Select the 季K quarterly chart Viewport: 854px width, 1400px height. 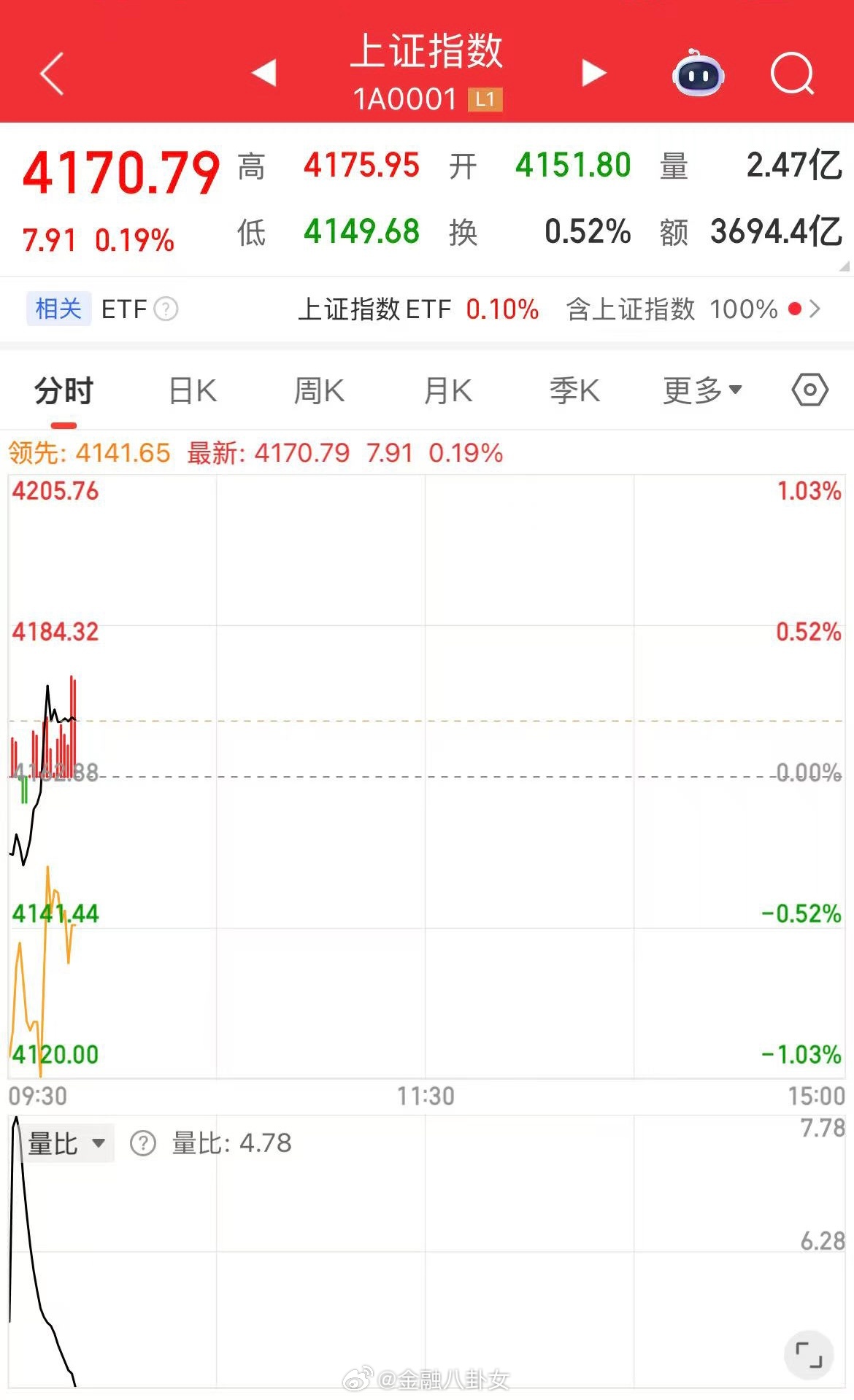(574, 390)
